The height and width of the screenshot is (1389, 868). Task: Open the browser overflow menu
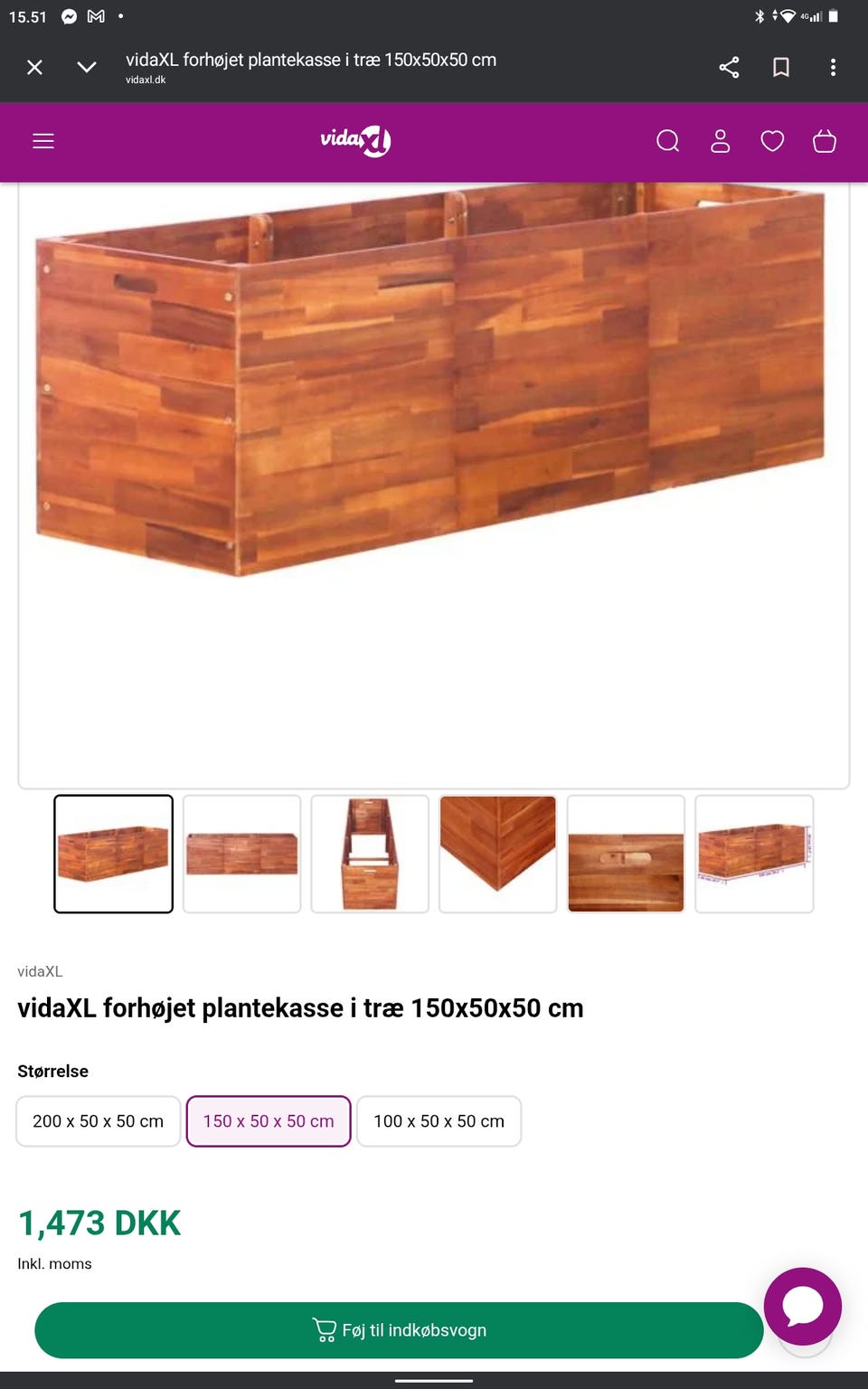834,67
